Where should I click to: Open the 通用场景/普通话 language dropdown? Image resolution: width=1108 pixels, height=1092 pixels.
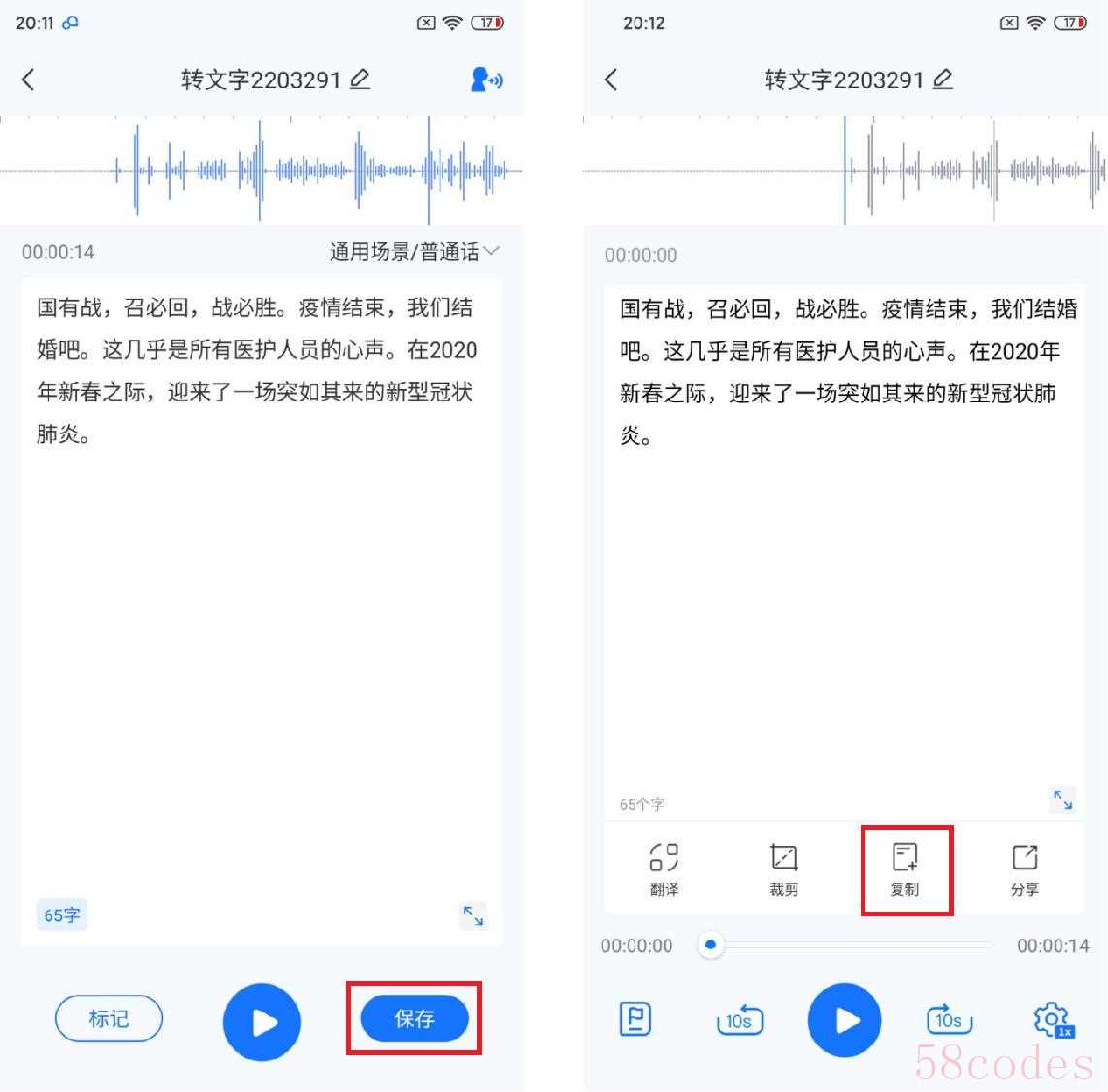click(x=414, y=252)
